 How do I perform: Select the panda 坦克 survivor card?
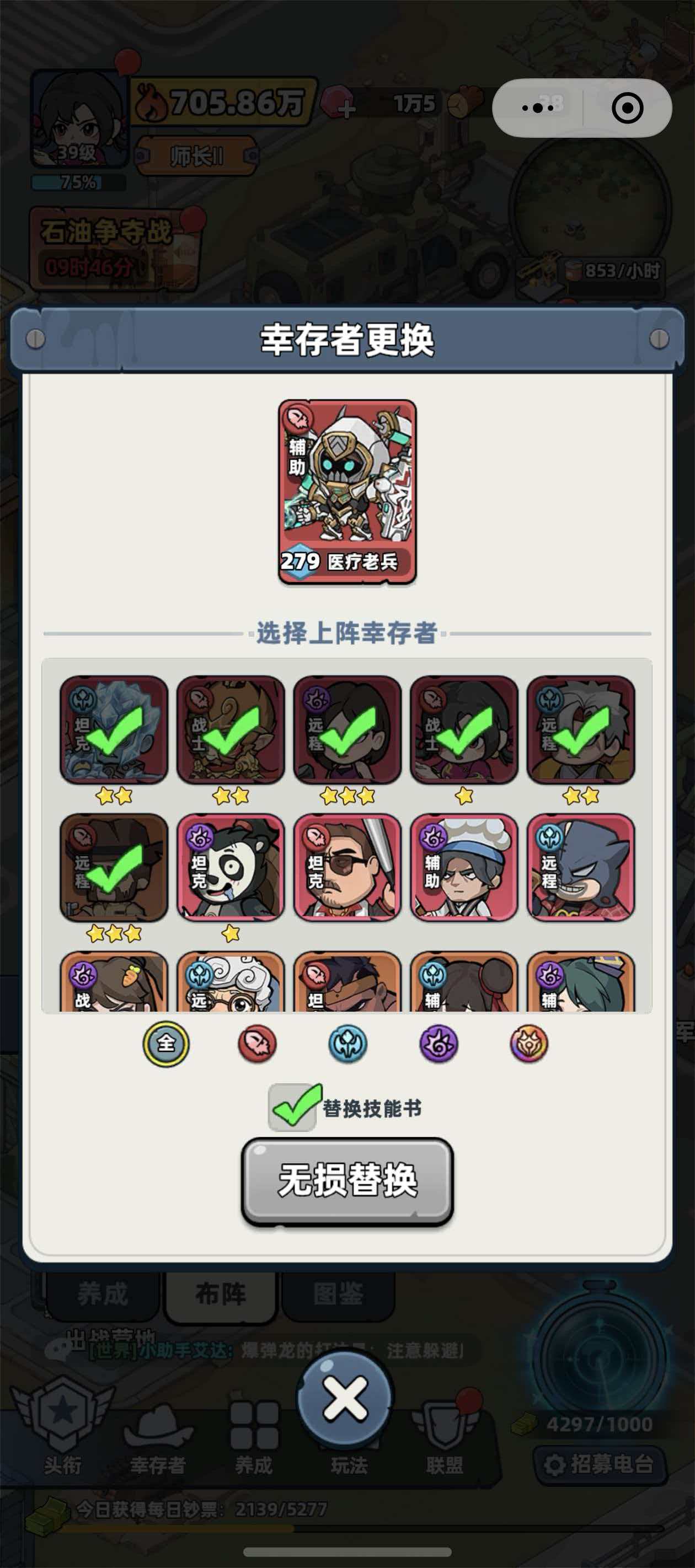(x=231, y=866)
